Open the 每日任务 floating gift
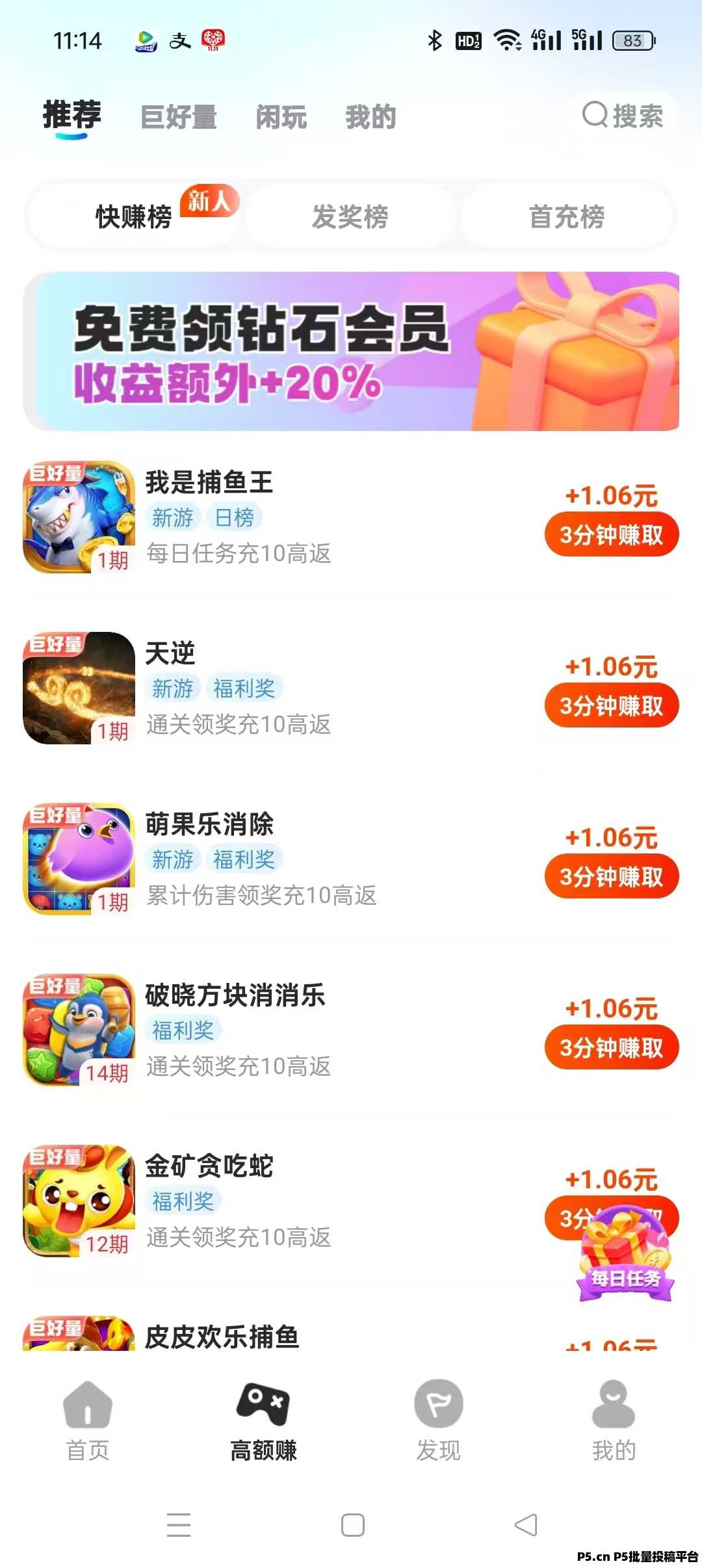 click(x=625, y=1258)
